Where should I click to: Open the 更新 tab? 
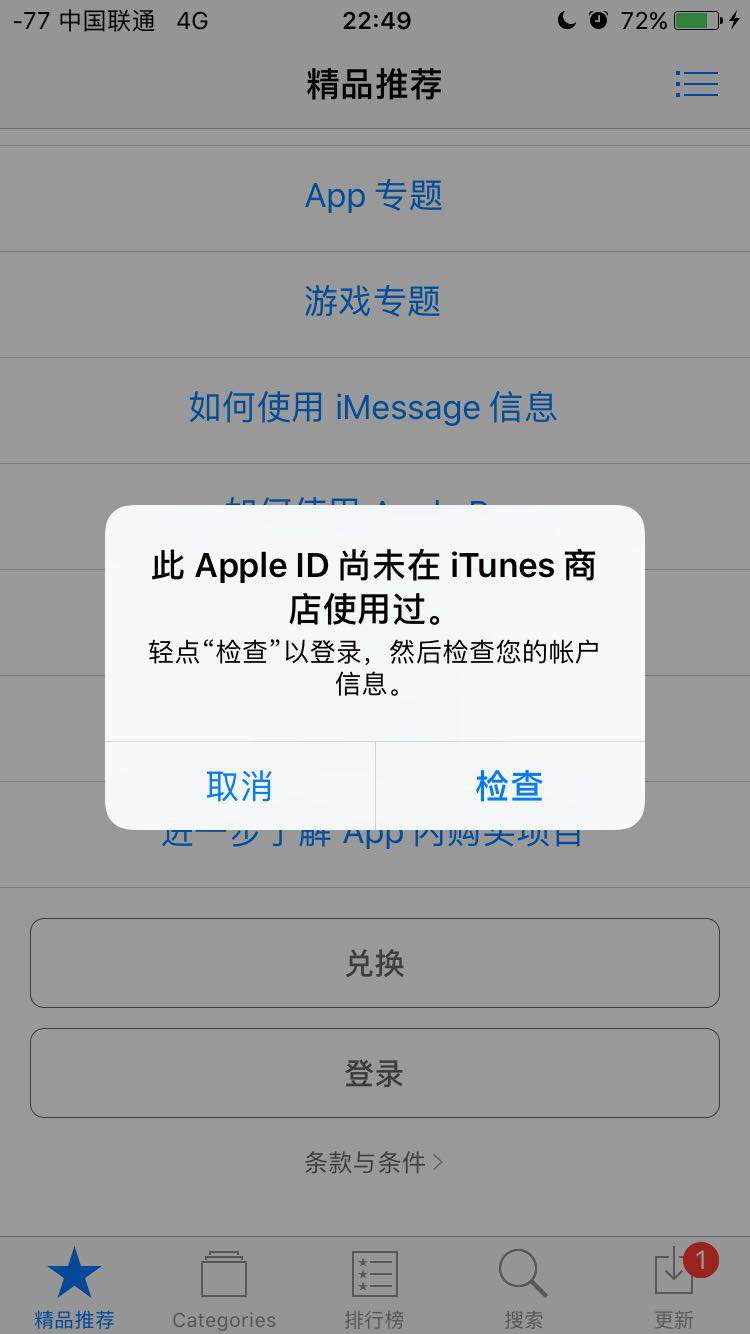point(675,1288)
